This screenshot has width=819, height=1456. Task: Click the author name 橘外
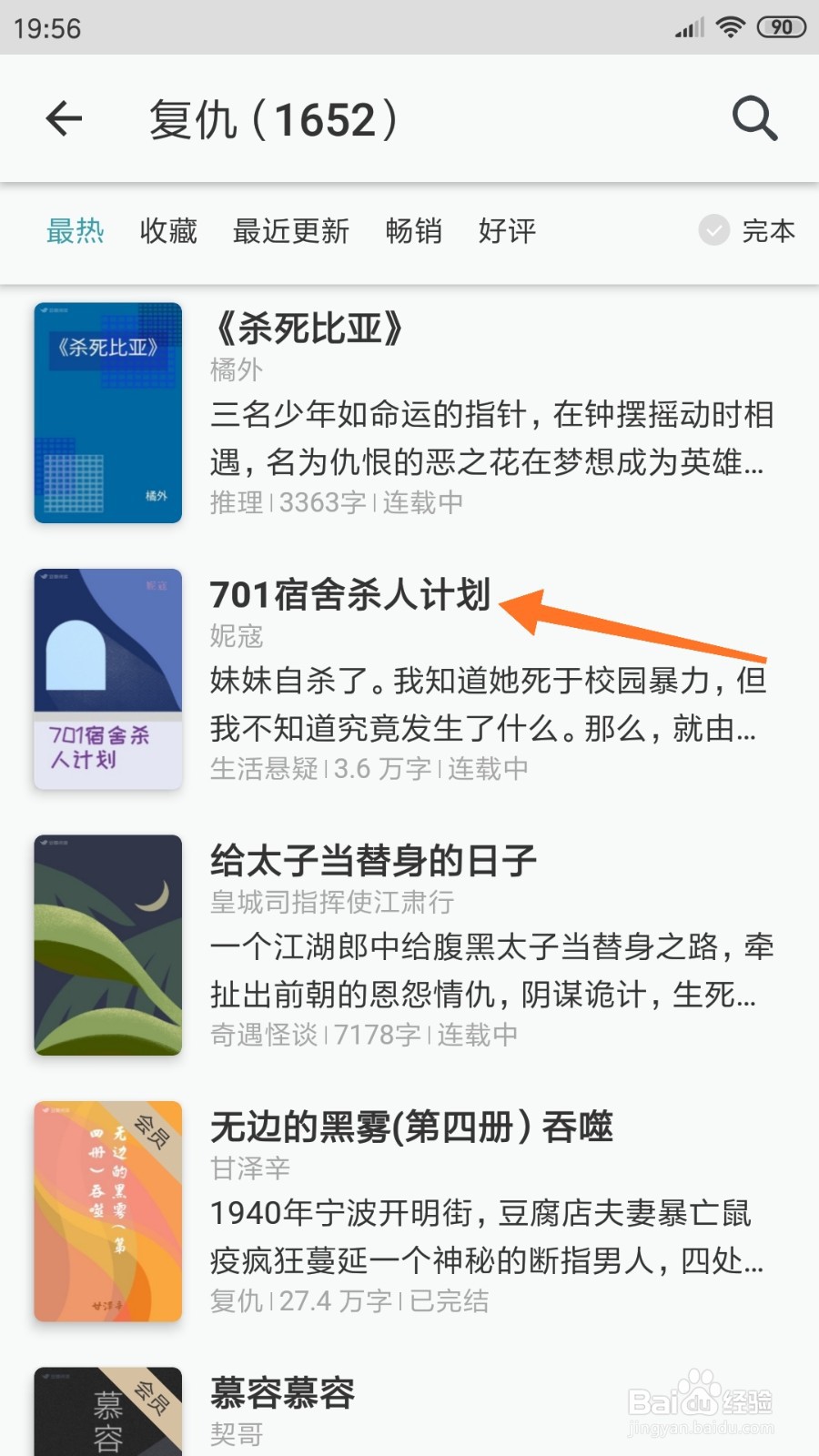coord(237,370)
